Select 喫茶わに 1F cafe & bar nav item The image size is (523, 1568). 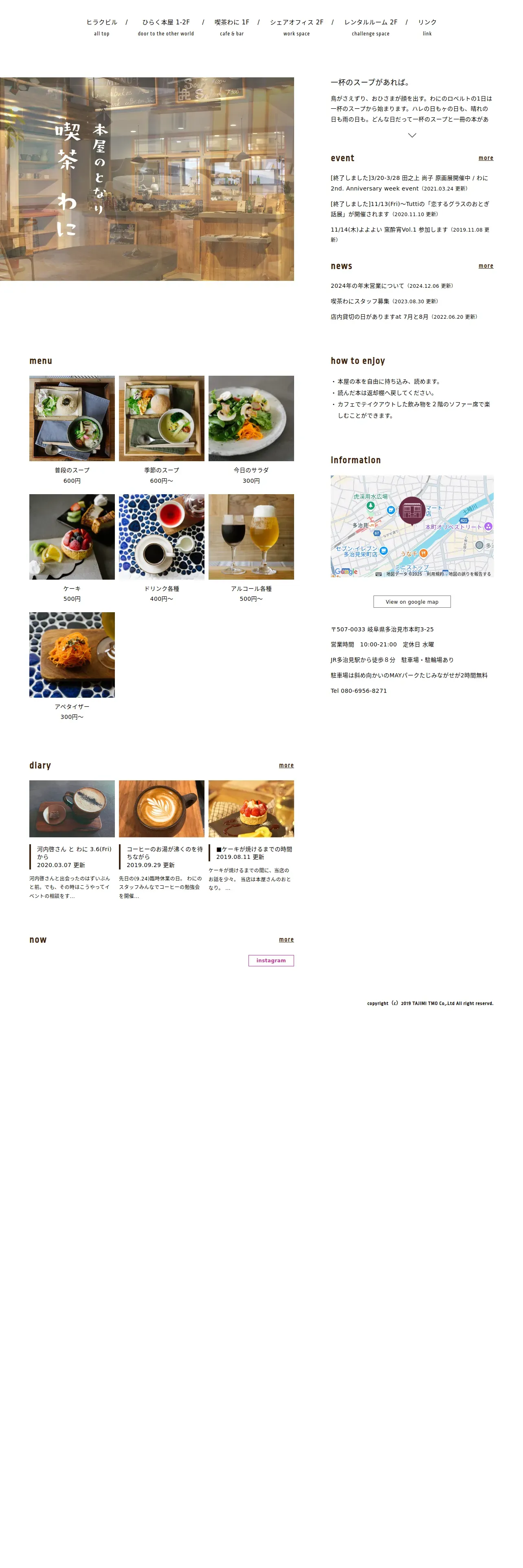click(231, 27)
